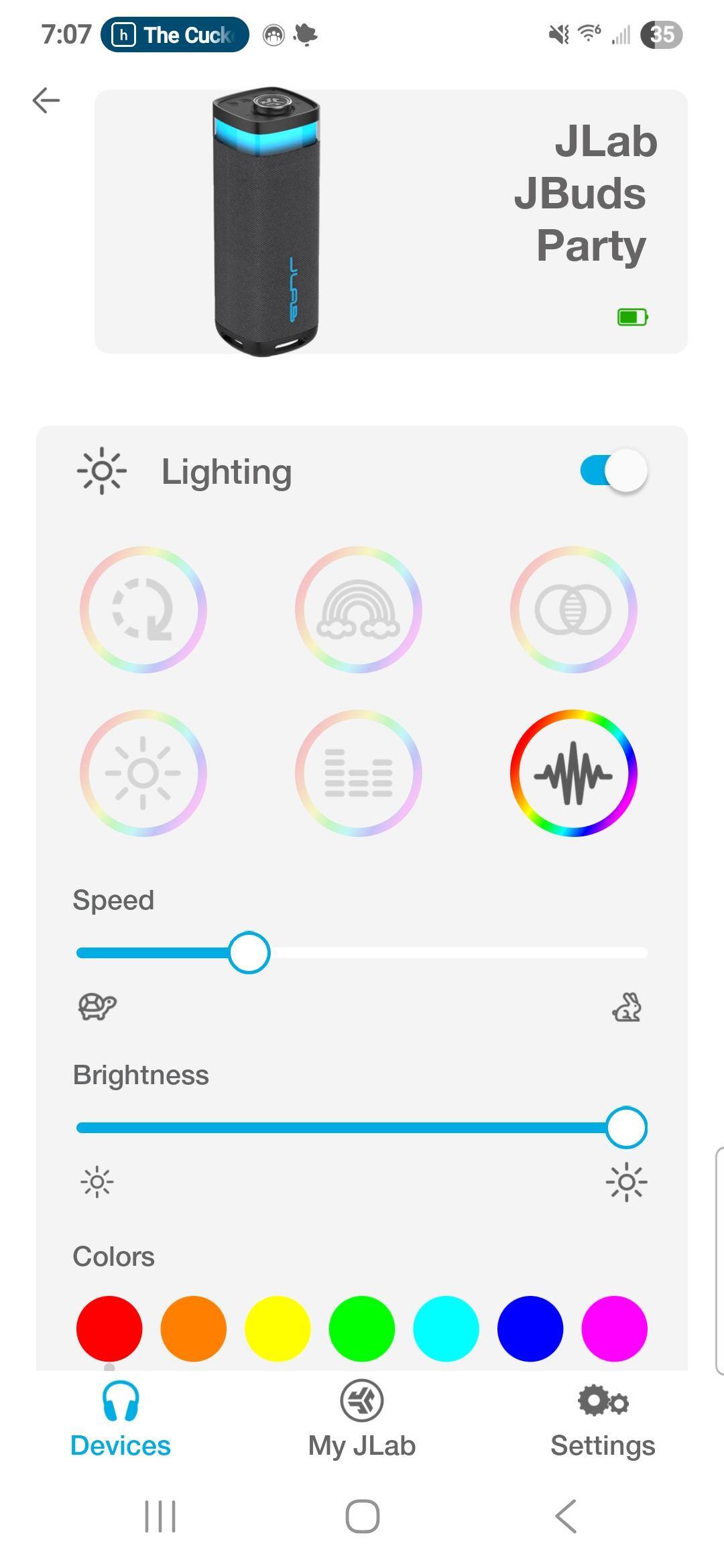Choose the rainbow lighting mode
The width and height of the screenshot is (724, 1568).
pos(359,610)
